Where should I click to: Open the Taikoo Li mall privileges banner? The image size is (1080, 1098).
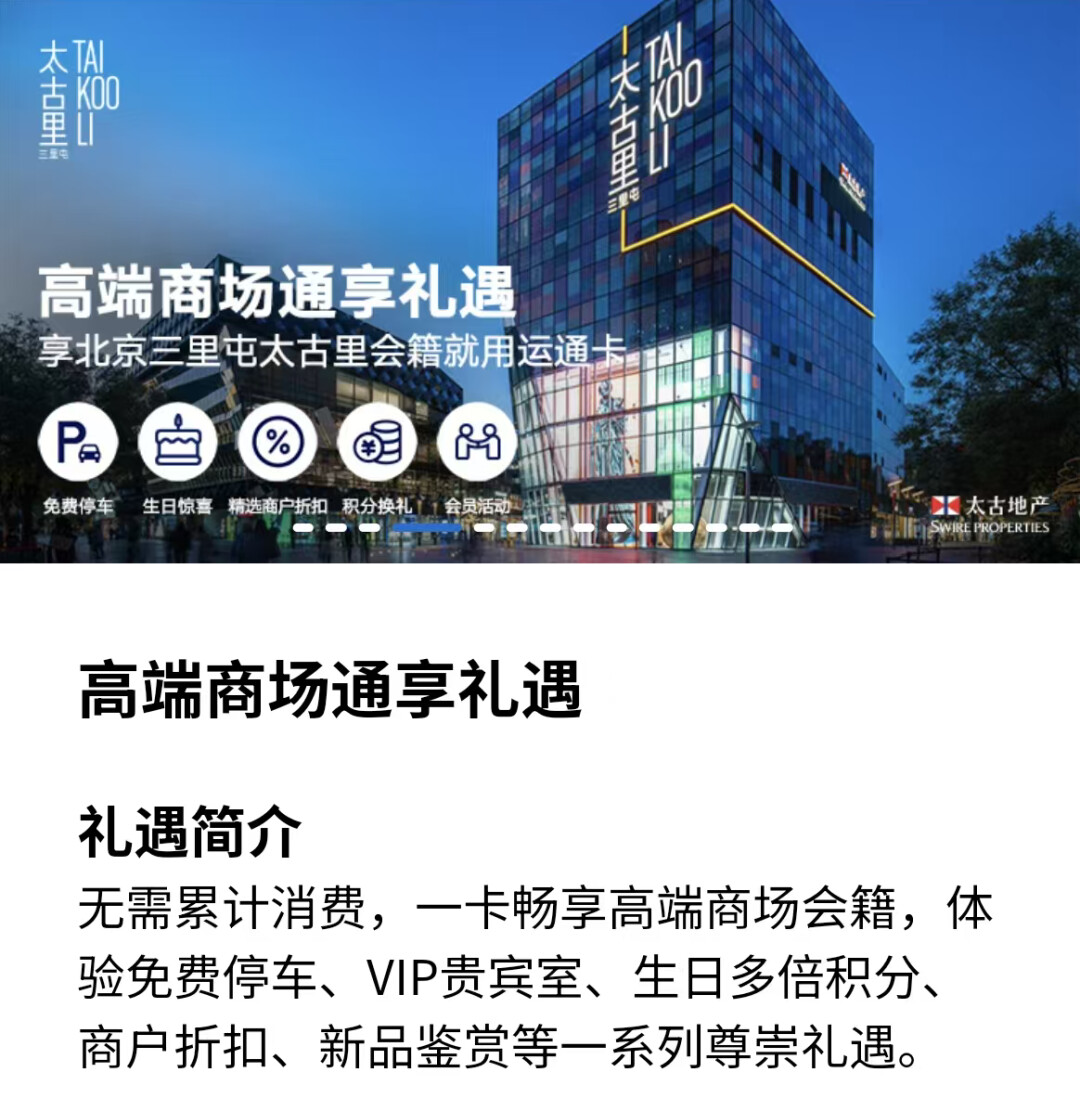click(x=540, y=280)
